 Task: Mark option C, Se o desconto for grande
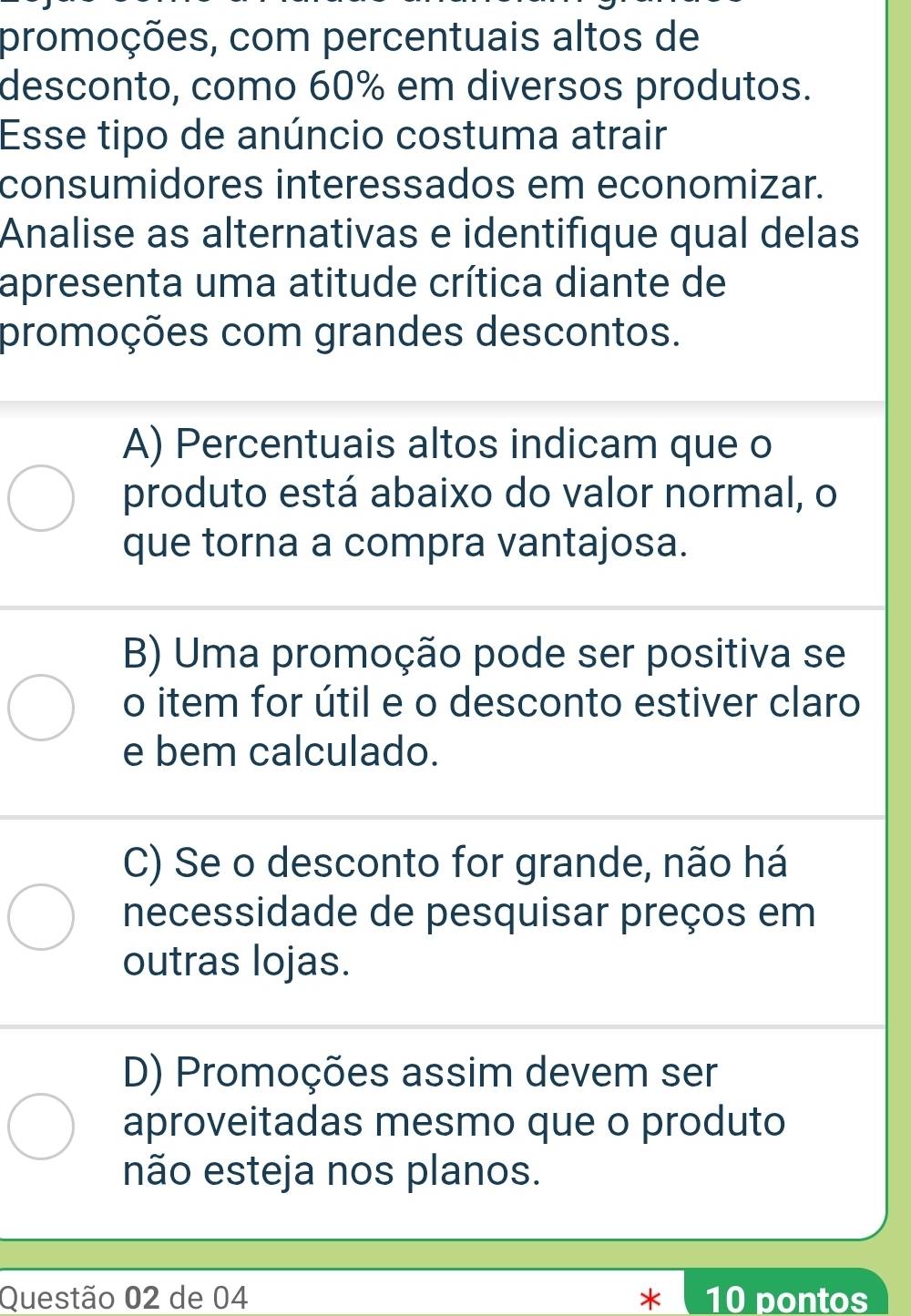coord(42,916)
